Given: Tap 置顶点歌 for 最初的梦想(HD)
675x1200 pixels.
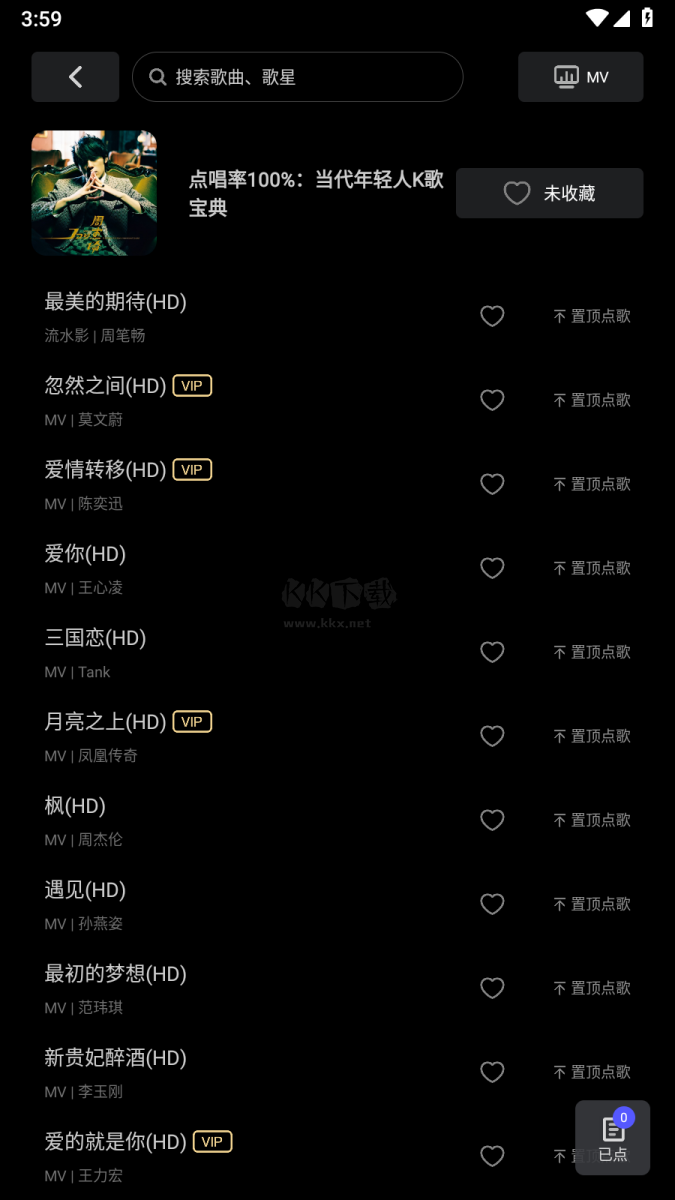Looking at the screenshot, I should (x=592, y=988).
